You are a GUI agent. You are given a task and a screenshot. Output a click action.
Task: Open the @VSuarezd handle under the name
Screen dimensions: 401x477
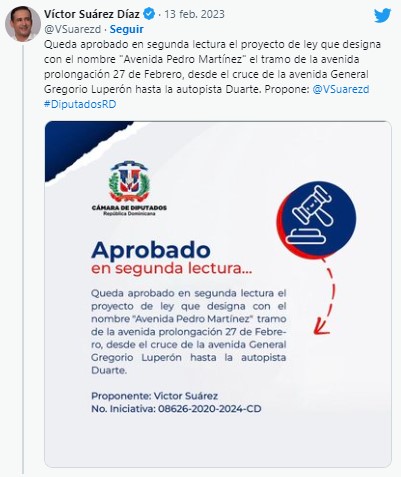tap(72, 29)
